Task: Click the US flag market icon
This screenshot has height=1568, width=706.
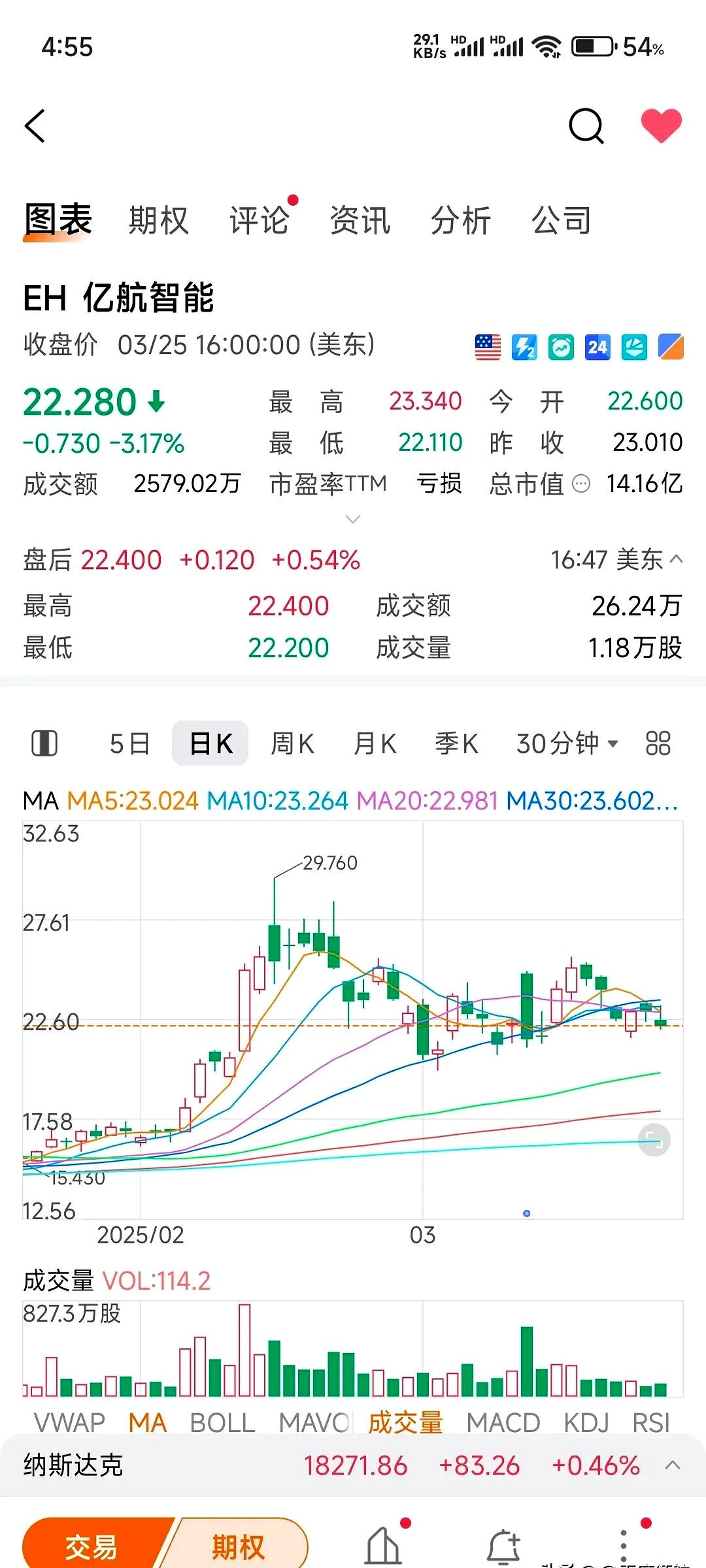Action: coord(488,347)
